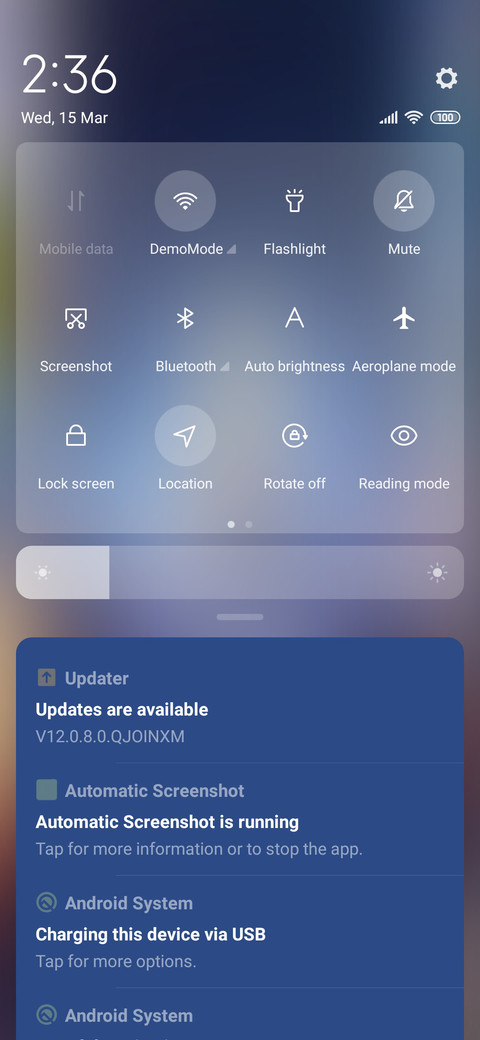Viewport: 480px width, 1040px height.
Task: Take a screenshot with the Screenshot tile
Action: tap(76, 318)
